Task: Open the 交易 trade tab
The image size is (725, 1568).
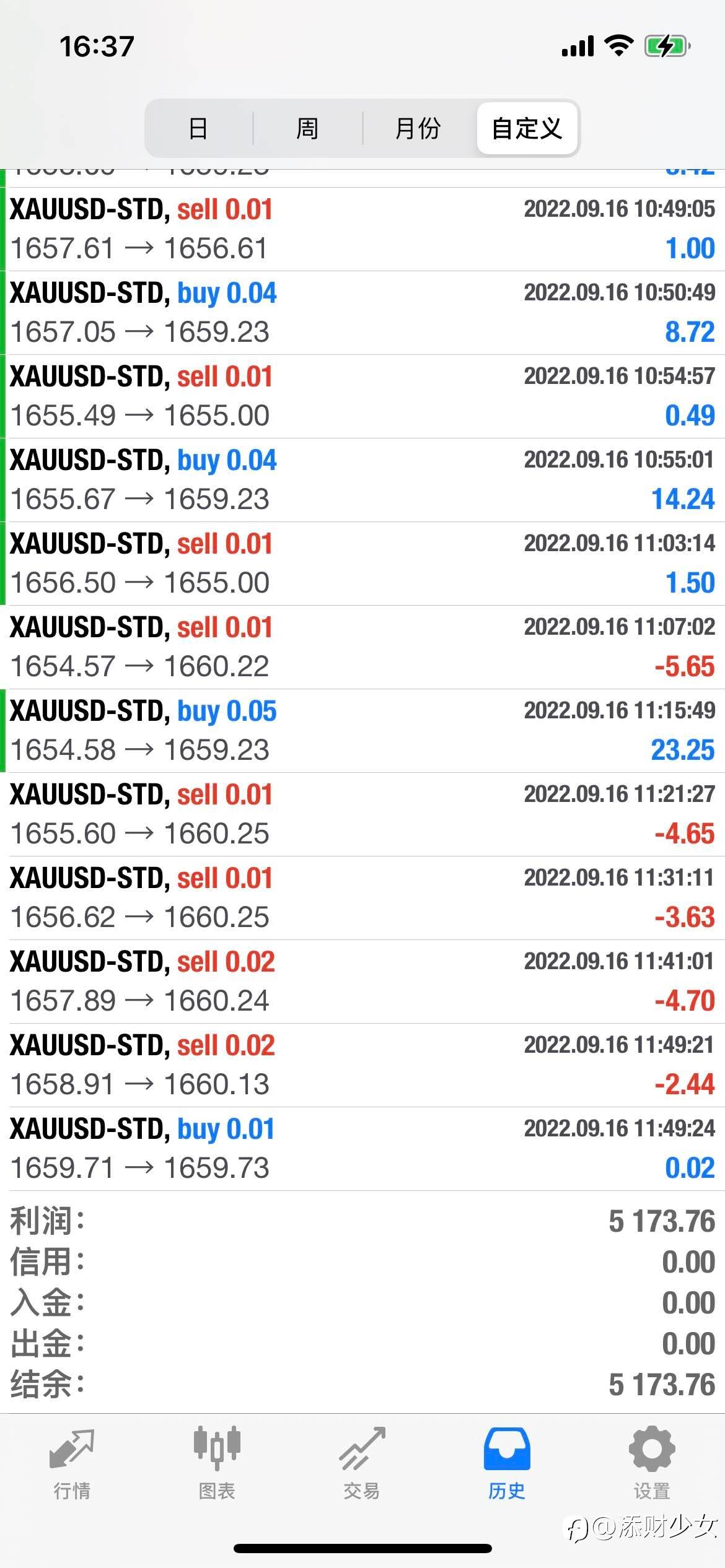Action: (x=362, y=1463)
